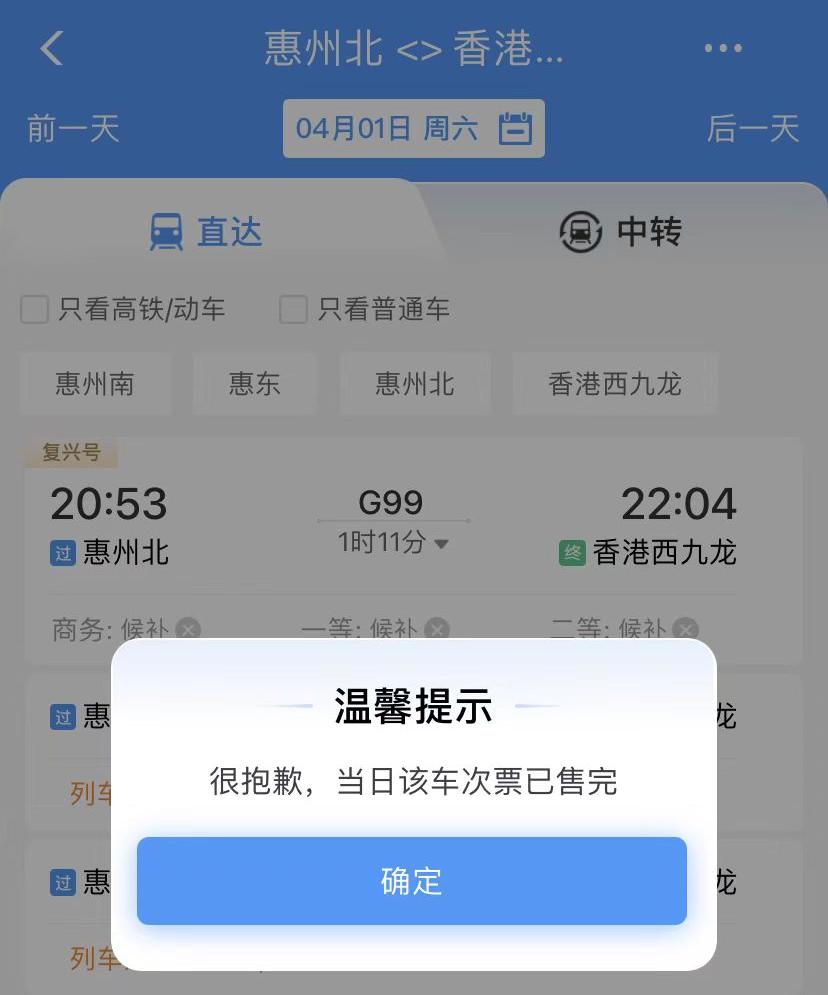Enable the 只看普通车 checkbox

click(x=292, y=310)
